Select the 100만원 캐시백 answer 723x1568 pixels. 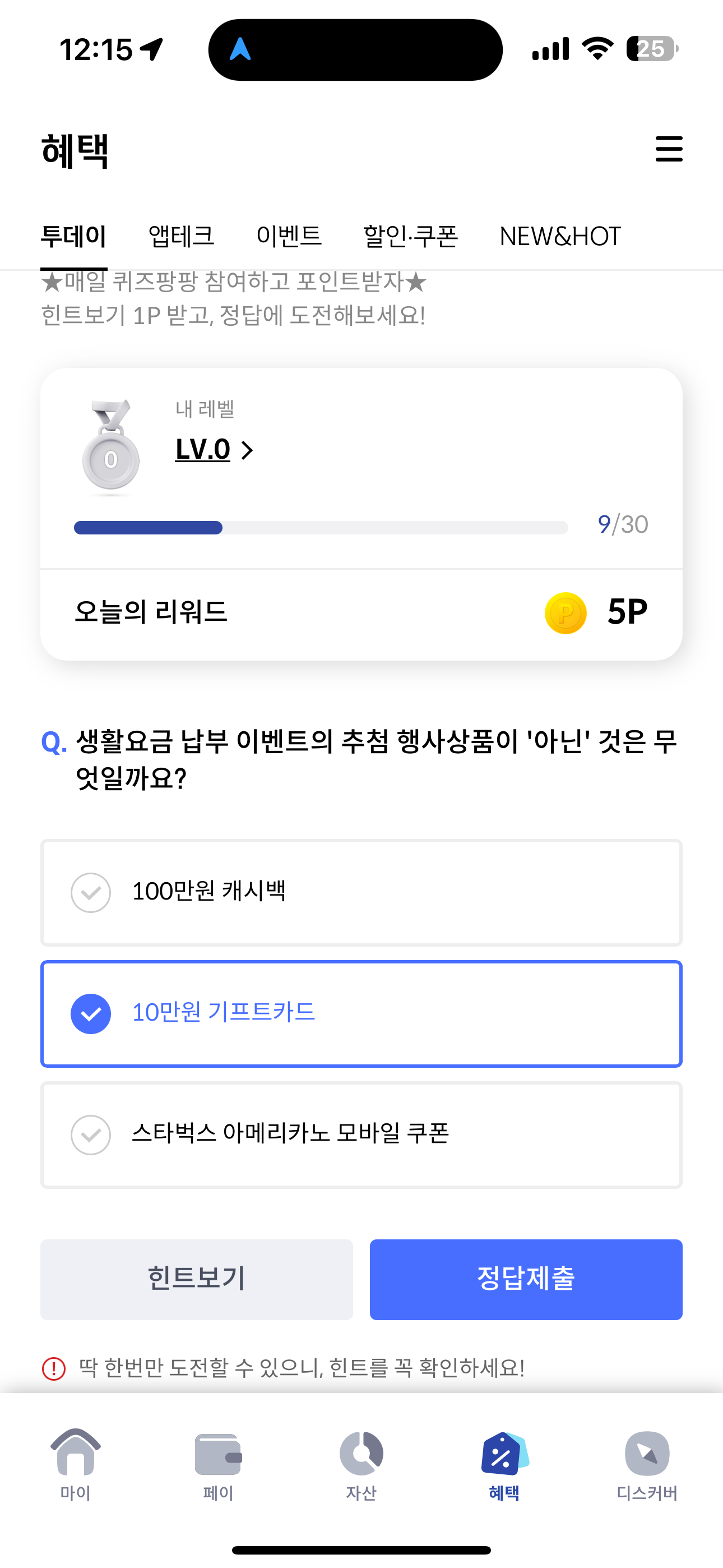click(361, 892)
